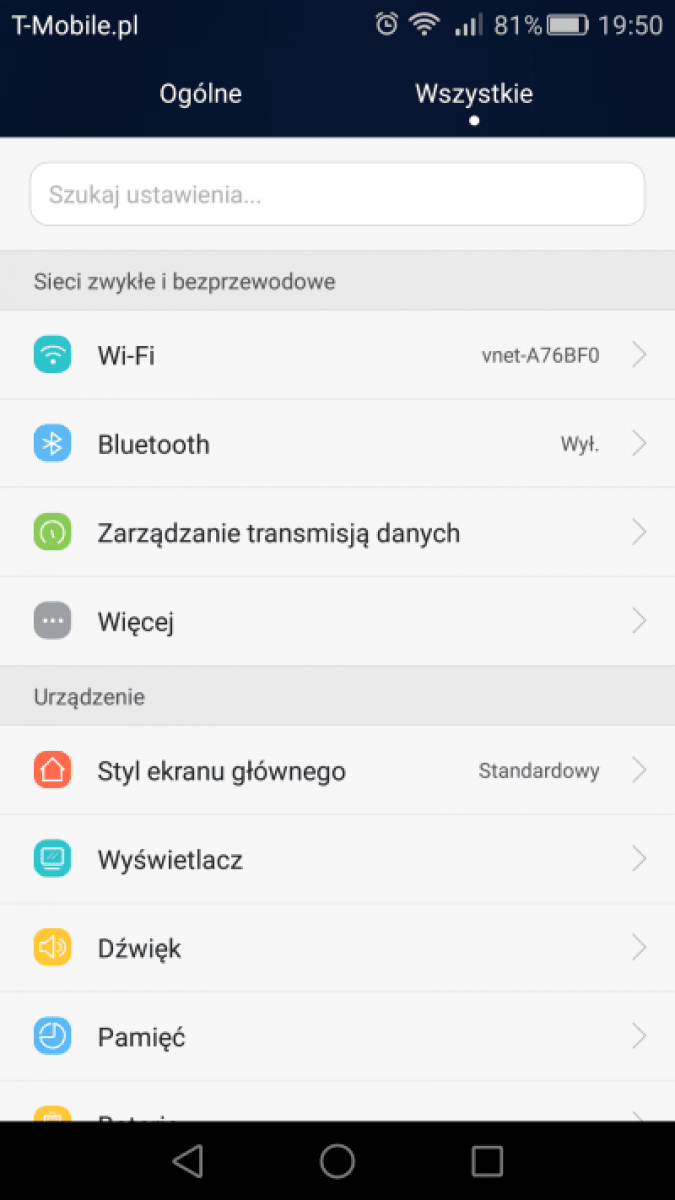This screenshot has width=675, height=1200.
Task: Open Zarządzanie transmisją danych
Action: pyautogui.click(x=337, y=533)
